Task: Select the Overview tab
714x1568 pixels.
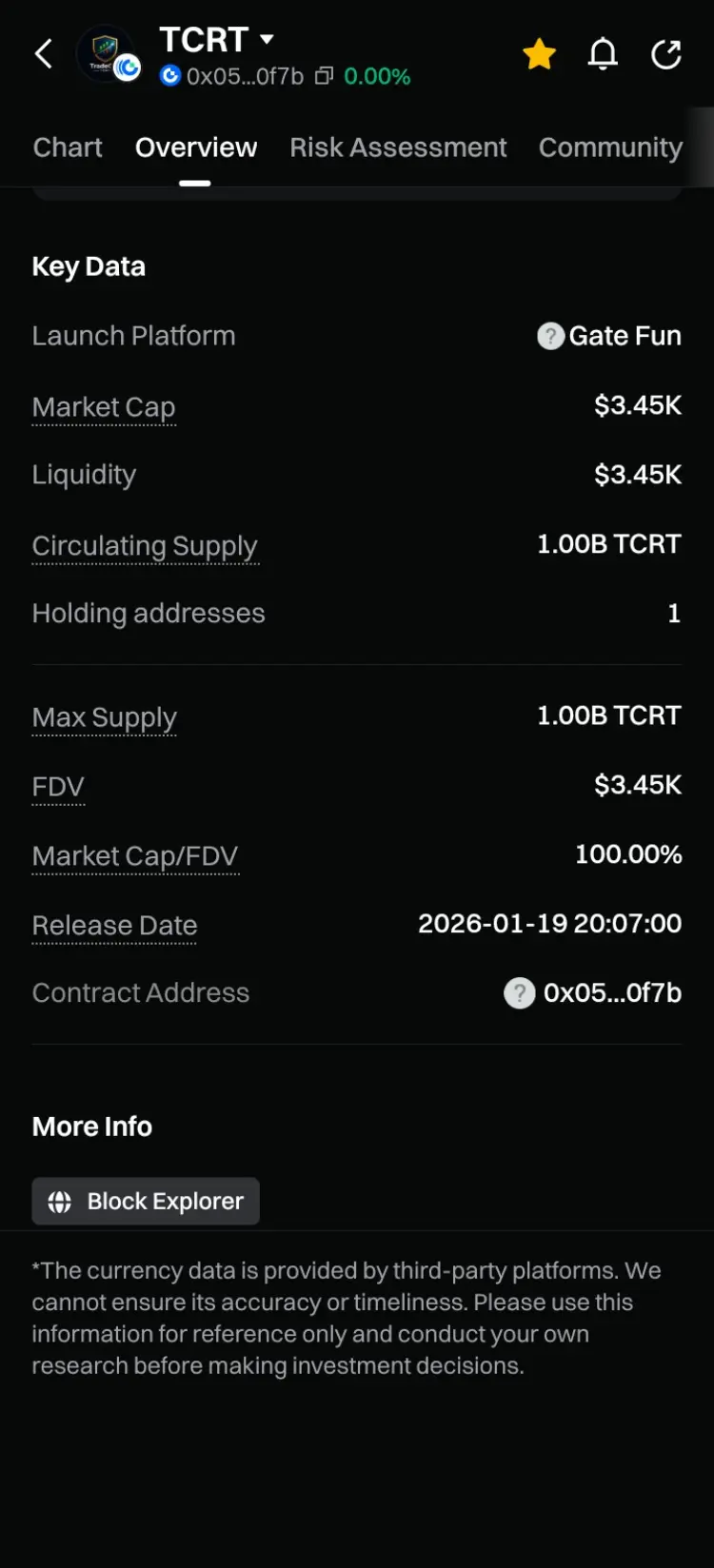Action: (196, 147)
